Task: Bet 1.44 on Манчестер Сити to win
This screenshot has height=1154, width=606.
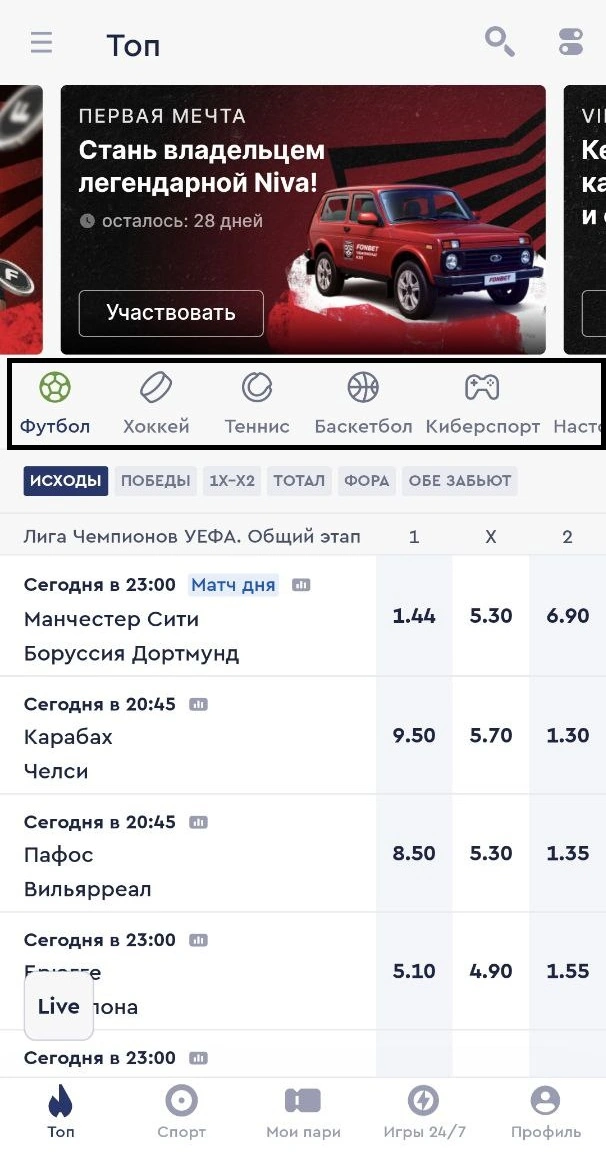Action: point(414,616)
